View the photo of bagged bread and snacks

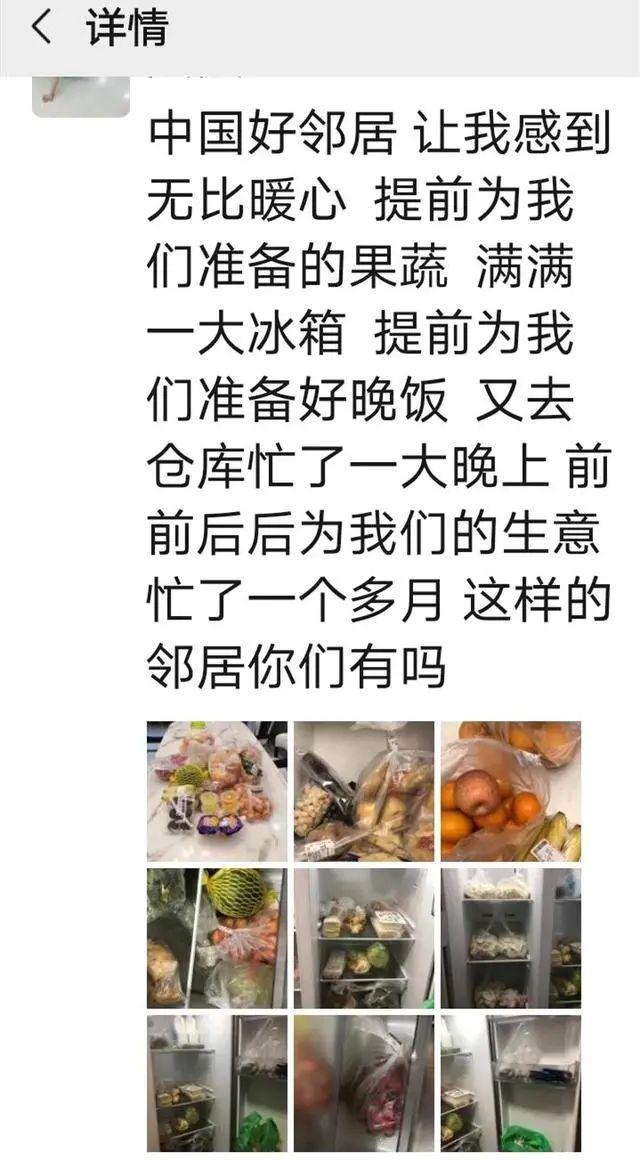364,791
